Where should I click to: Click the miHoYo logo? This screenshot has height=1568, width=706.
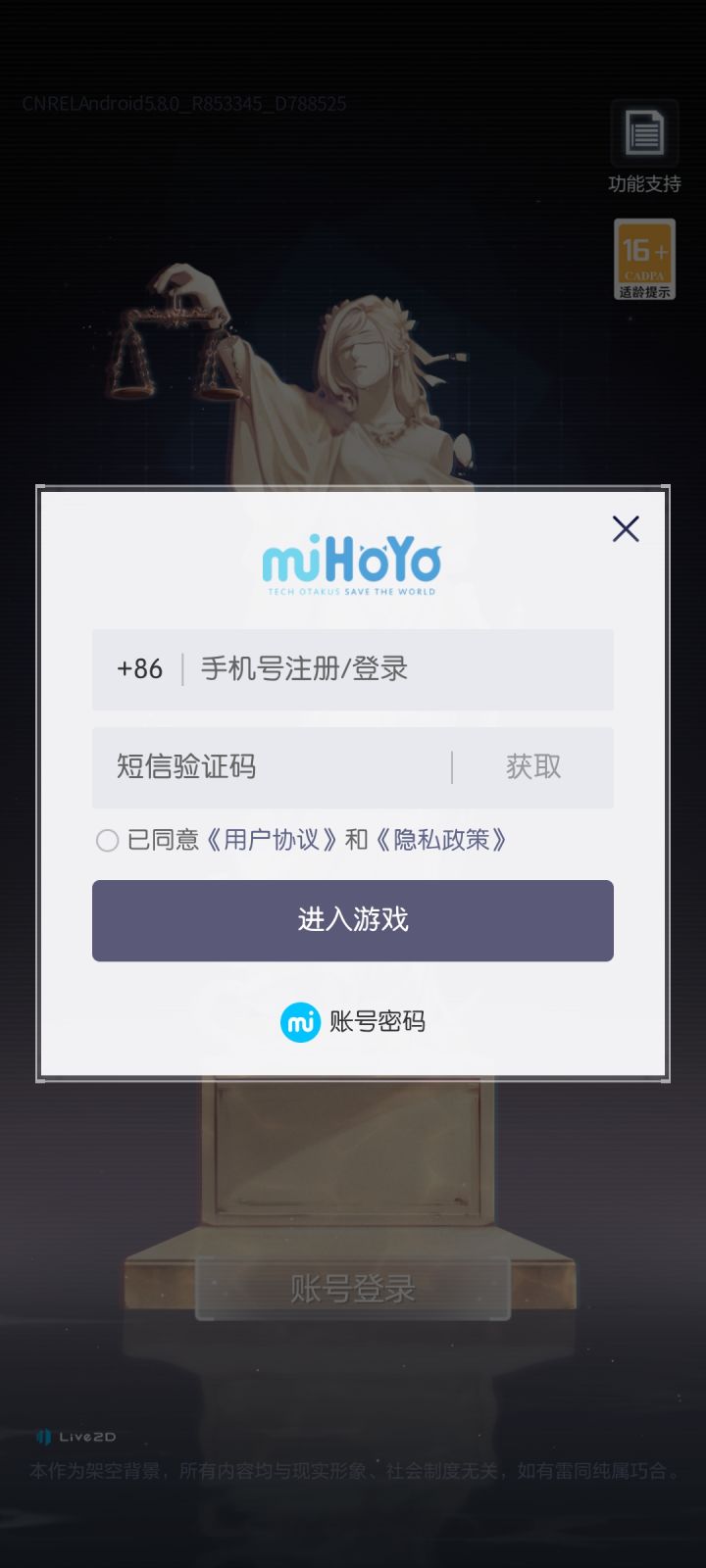(x=352, y=561)
